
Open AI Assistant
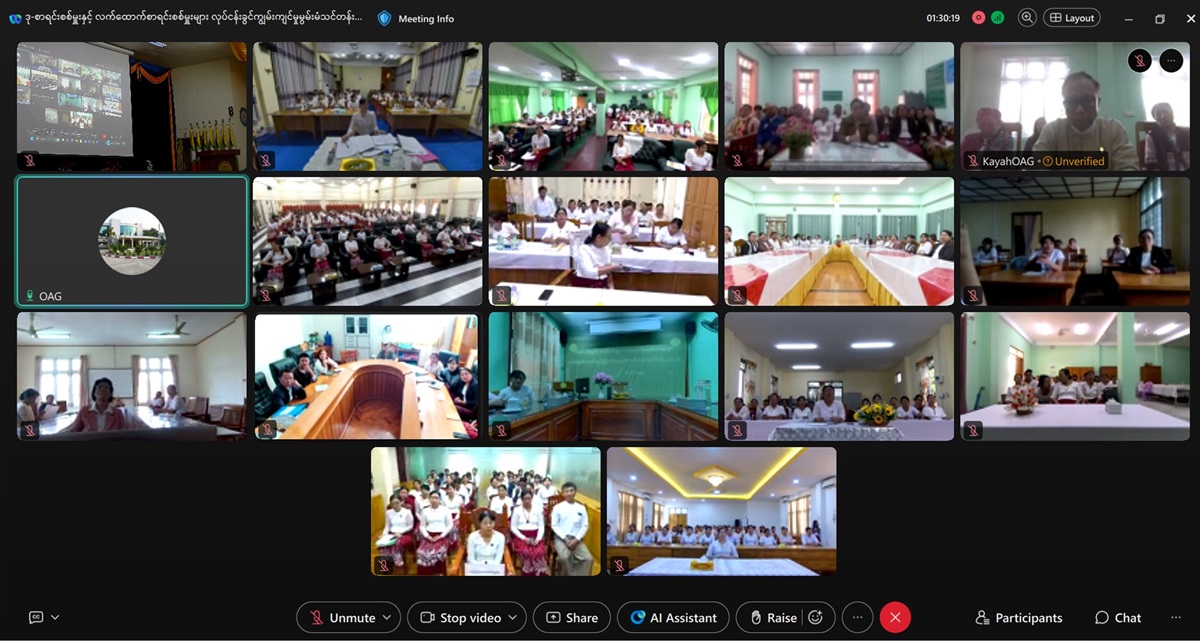pyautogui.click(x=673, y=618)
